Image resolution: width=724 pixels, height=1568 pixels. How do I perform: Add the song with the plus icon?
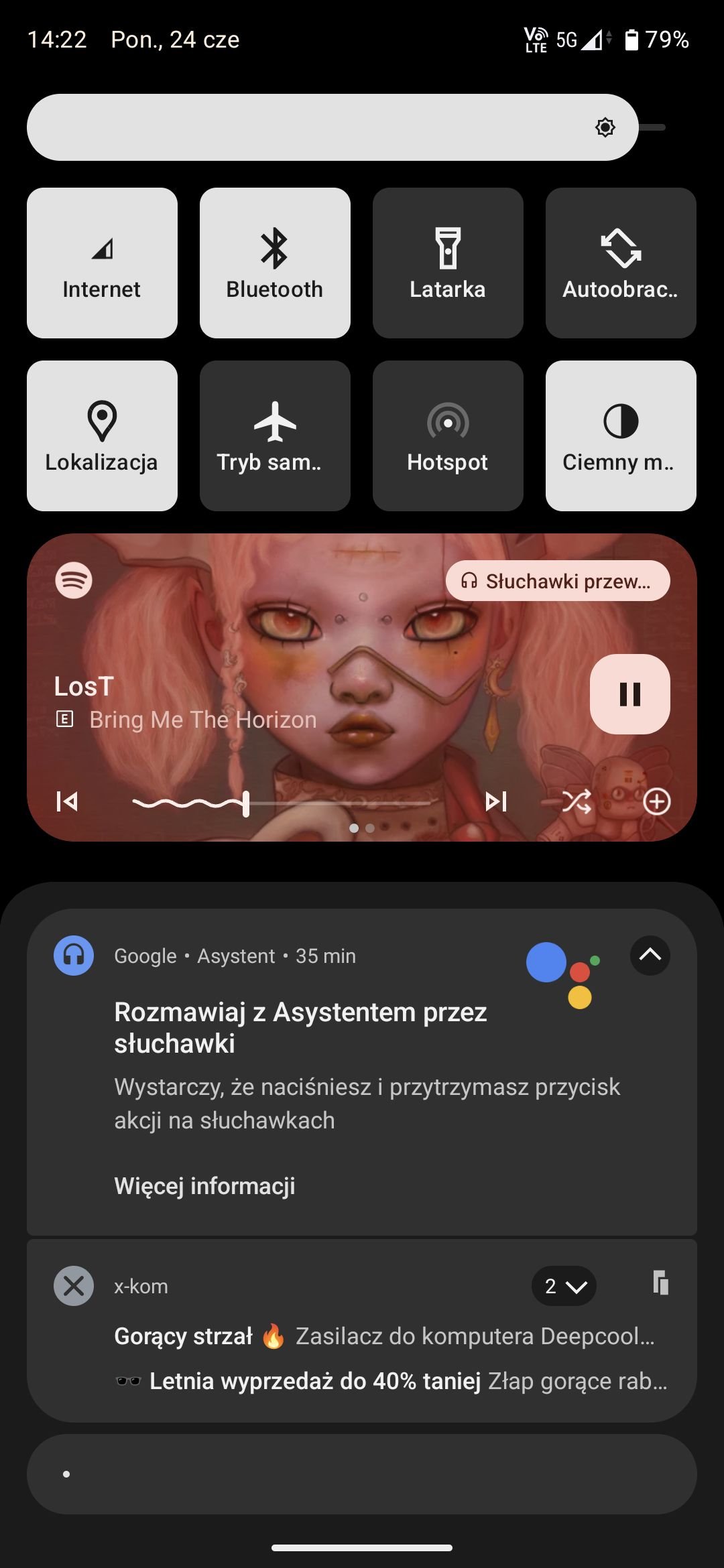(x=657, y=801)
